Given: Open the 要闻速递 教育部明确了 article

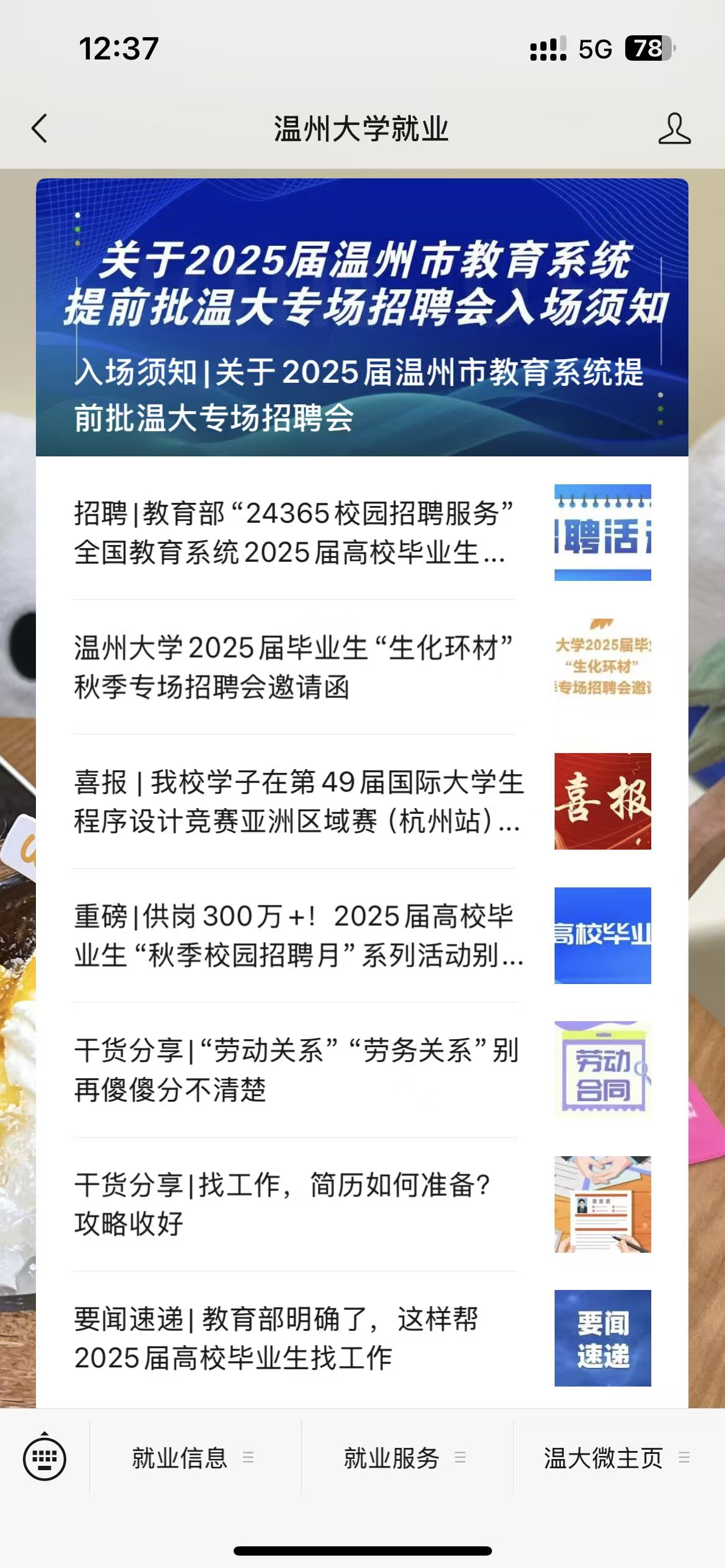Looking at the screenshot, I should pyautogui.click(x=297, y=1338).
